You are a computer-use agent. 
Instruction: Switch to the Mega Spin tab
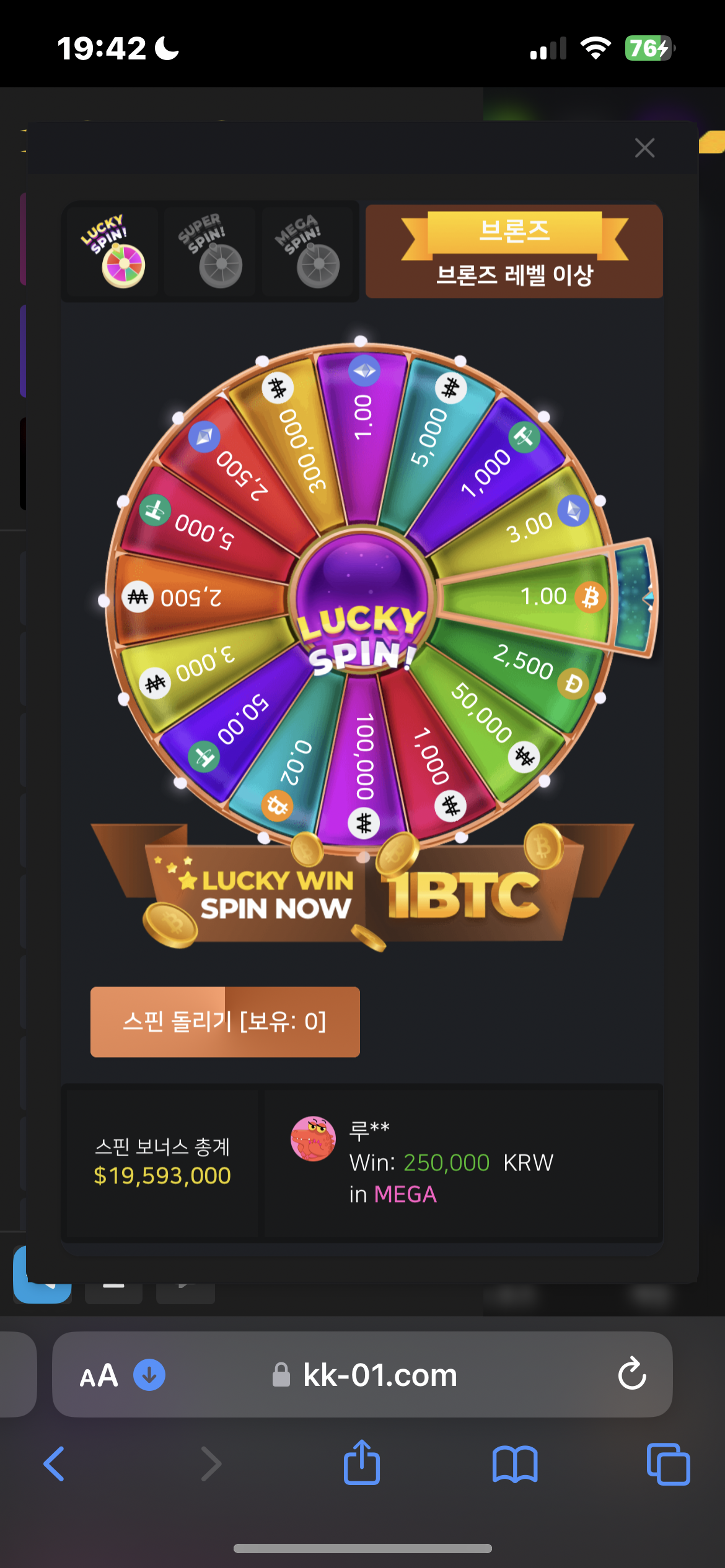(x=307, y=251)
